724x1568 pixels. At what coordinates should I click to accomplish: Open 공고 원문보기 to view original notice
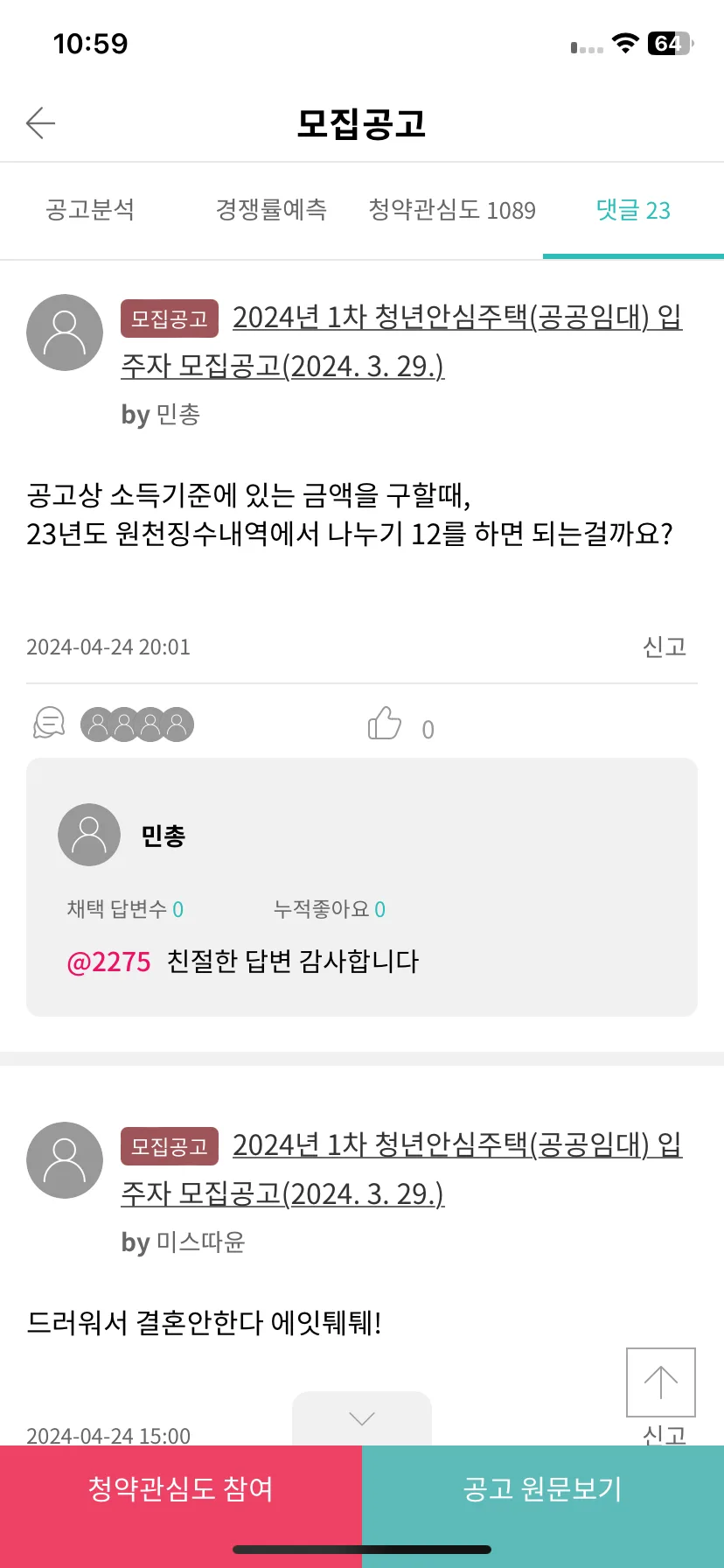[x=542, y=1488]
